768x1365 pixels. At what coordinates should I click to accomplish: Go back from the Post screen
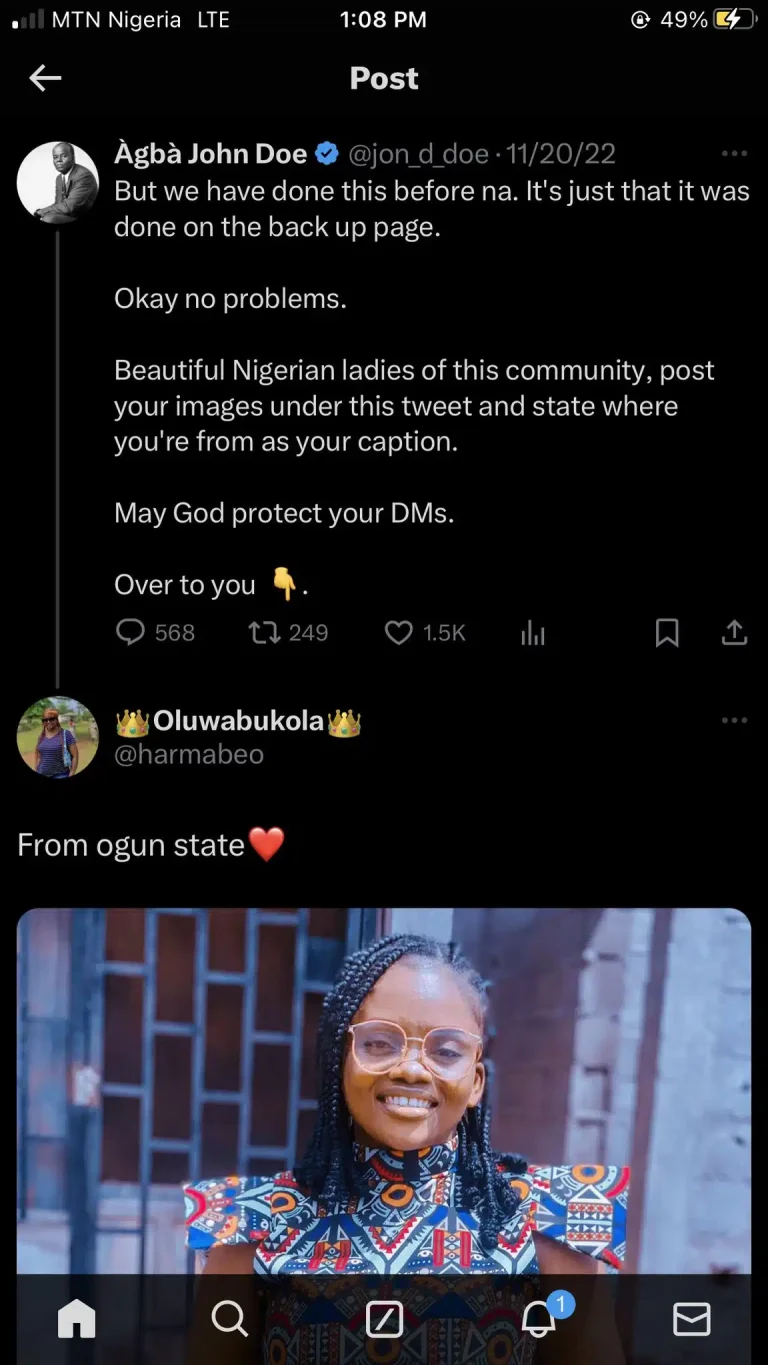tap(45, 78)
